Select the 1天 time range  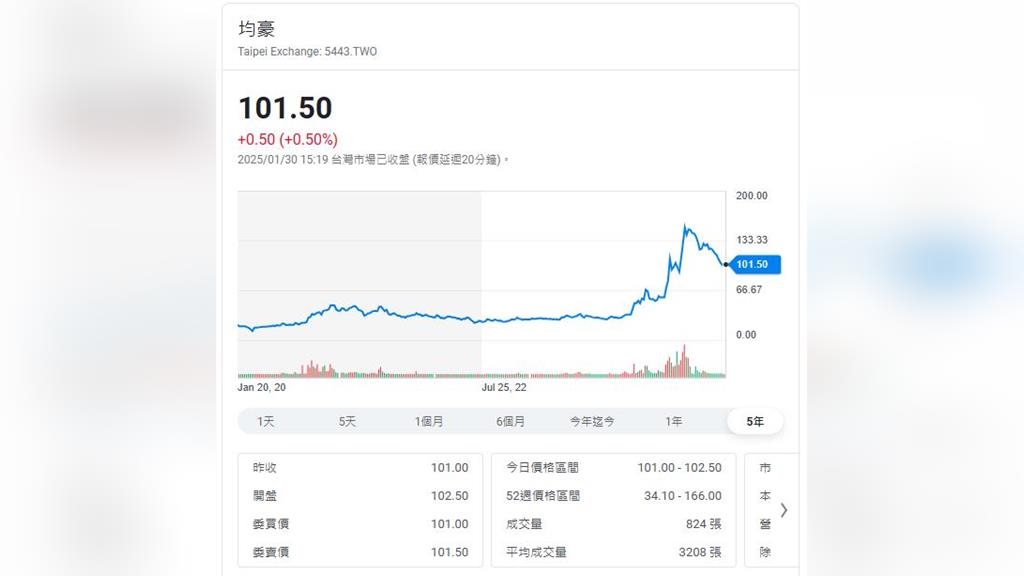pyautogui.click(x=266, y=421)
